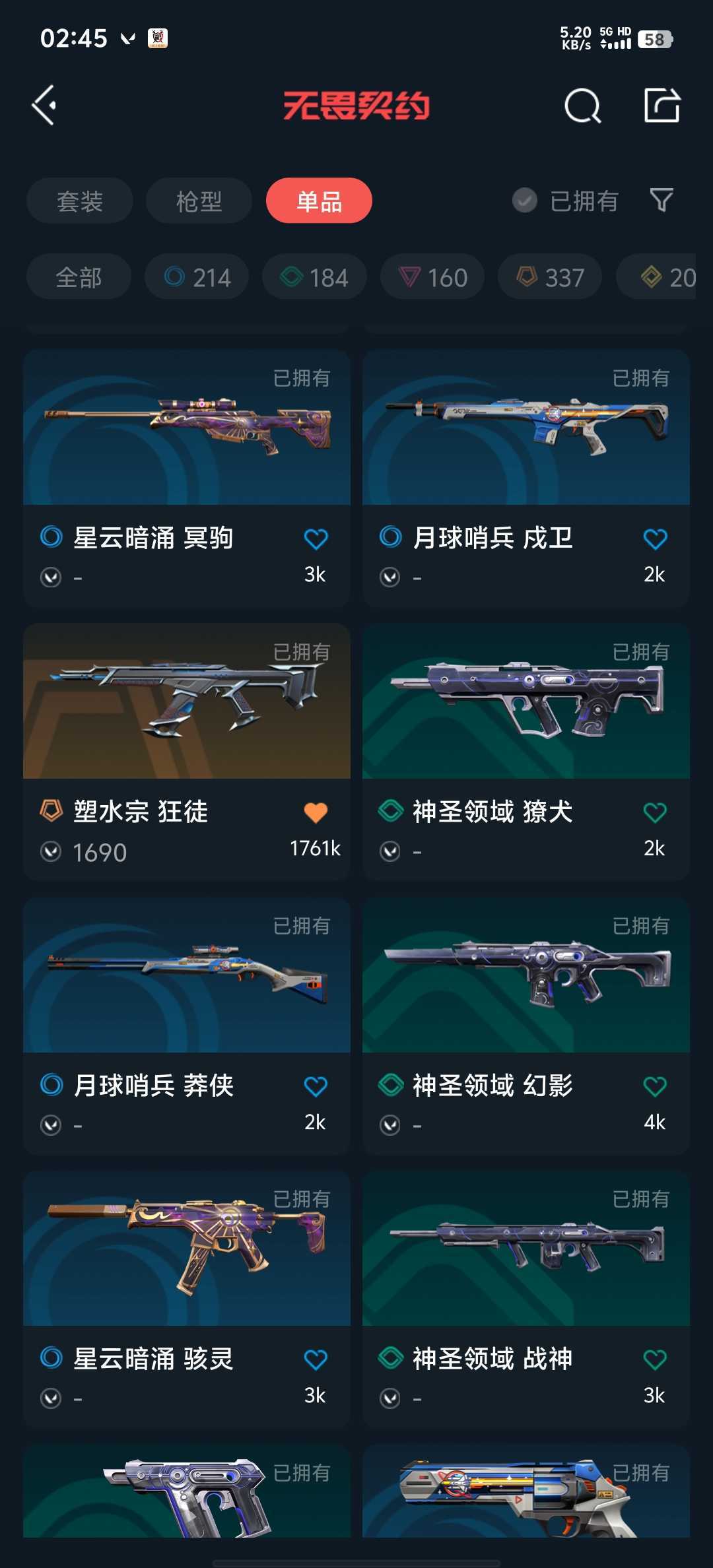Filter by the 337 orange-tier chip
This screenshot has width=713, height=1568.
(550, 277)
